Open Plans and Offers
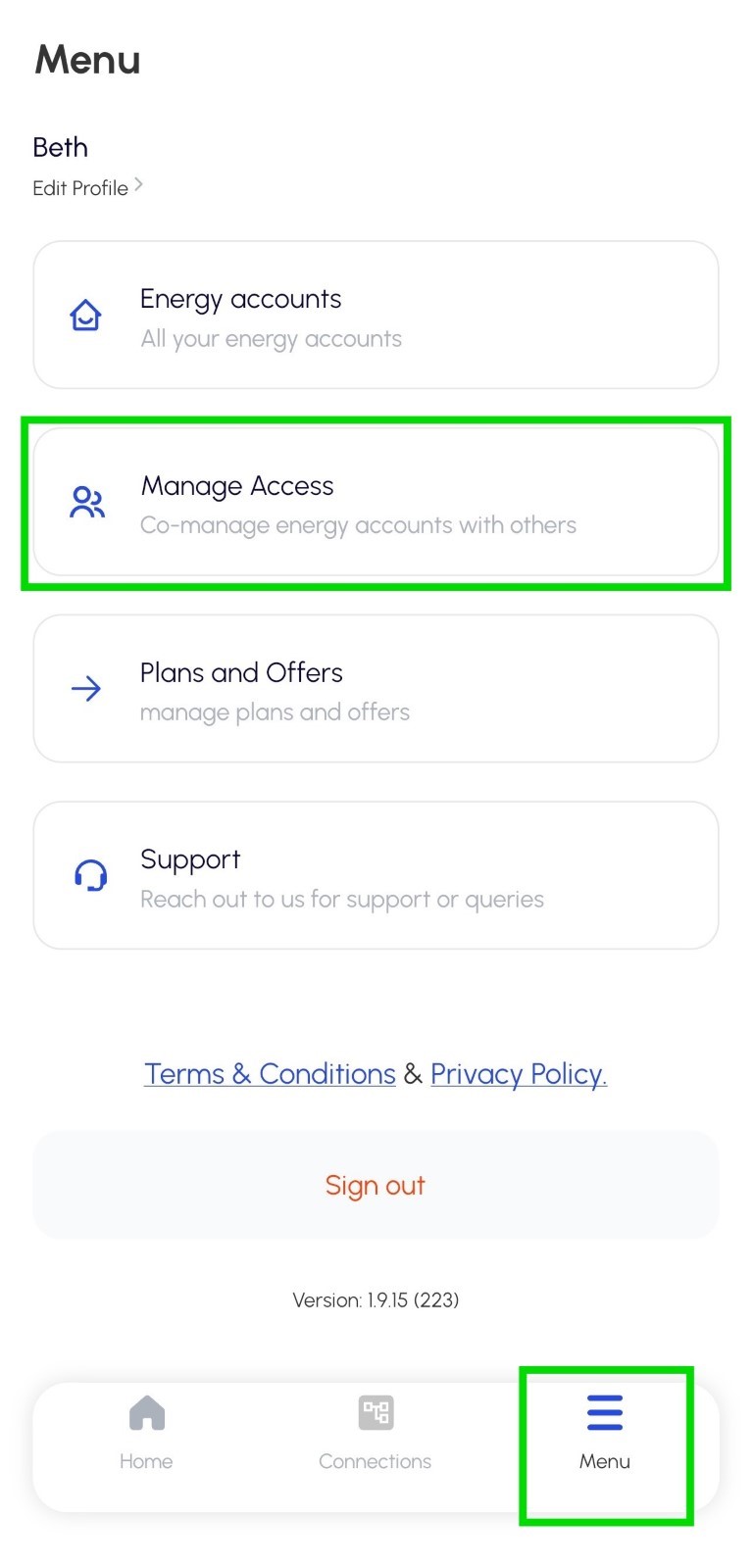This screenshot has width=753, height=1568. click(376, 689)
